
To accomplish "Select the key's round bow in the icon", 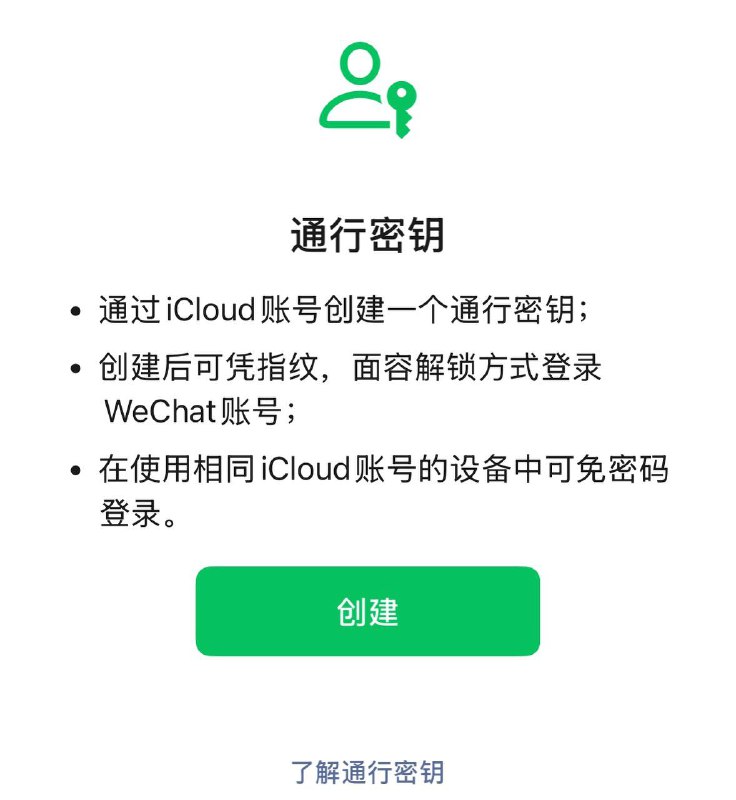I will point(401,92).
